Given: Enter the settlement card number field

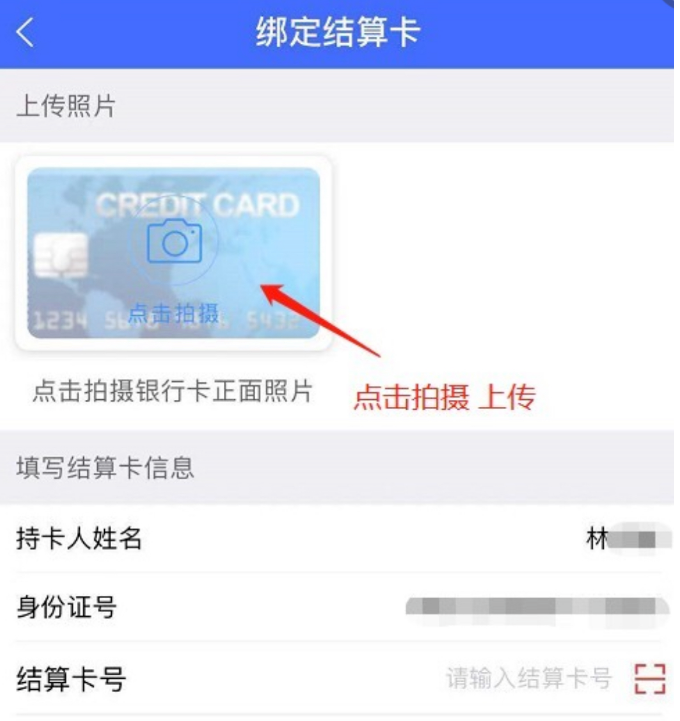Looking at the screenshot, I should click(528, 680).
